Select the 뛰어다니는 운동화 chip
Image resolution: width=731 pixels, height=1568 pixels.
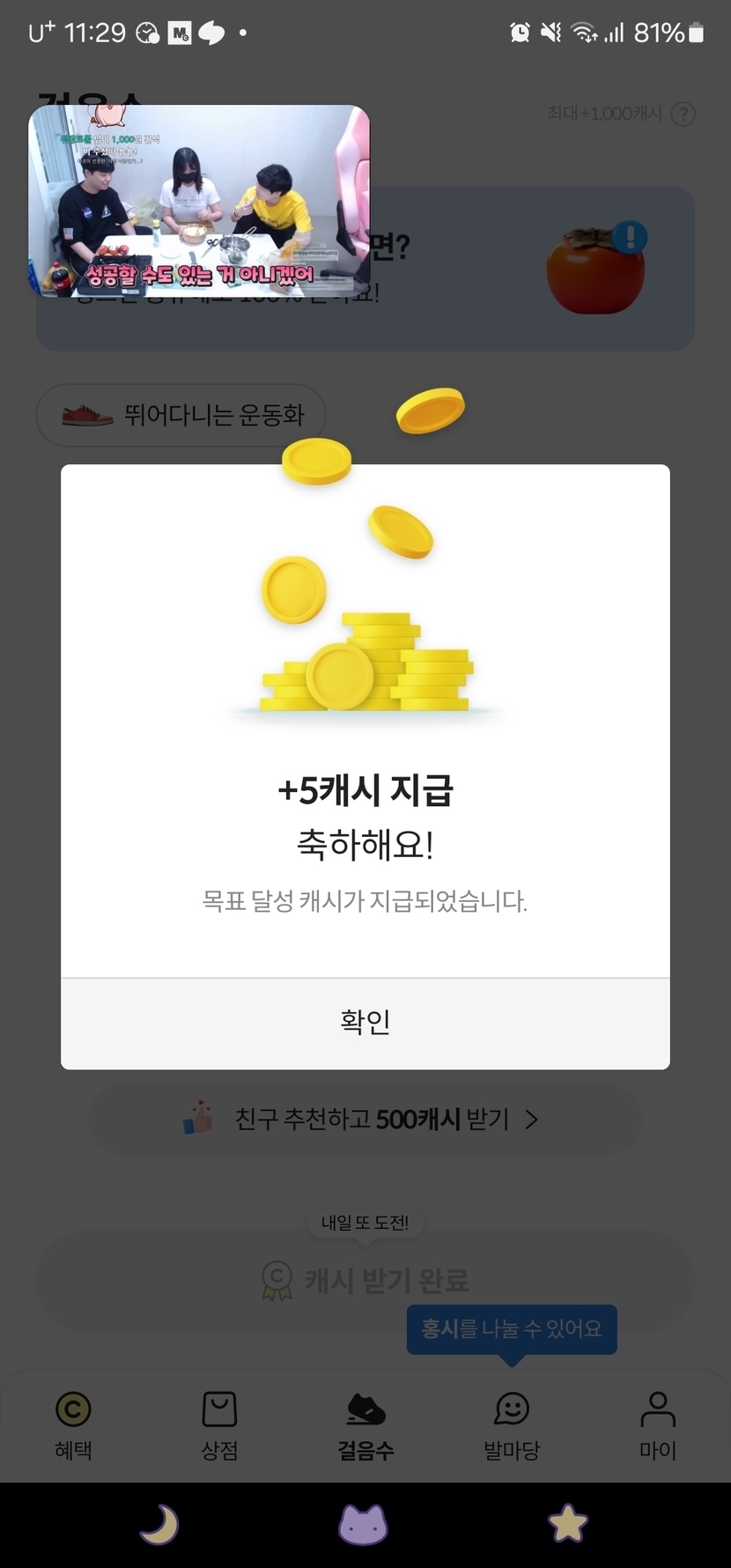(x=181, y=415)
